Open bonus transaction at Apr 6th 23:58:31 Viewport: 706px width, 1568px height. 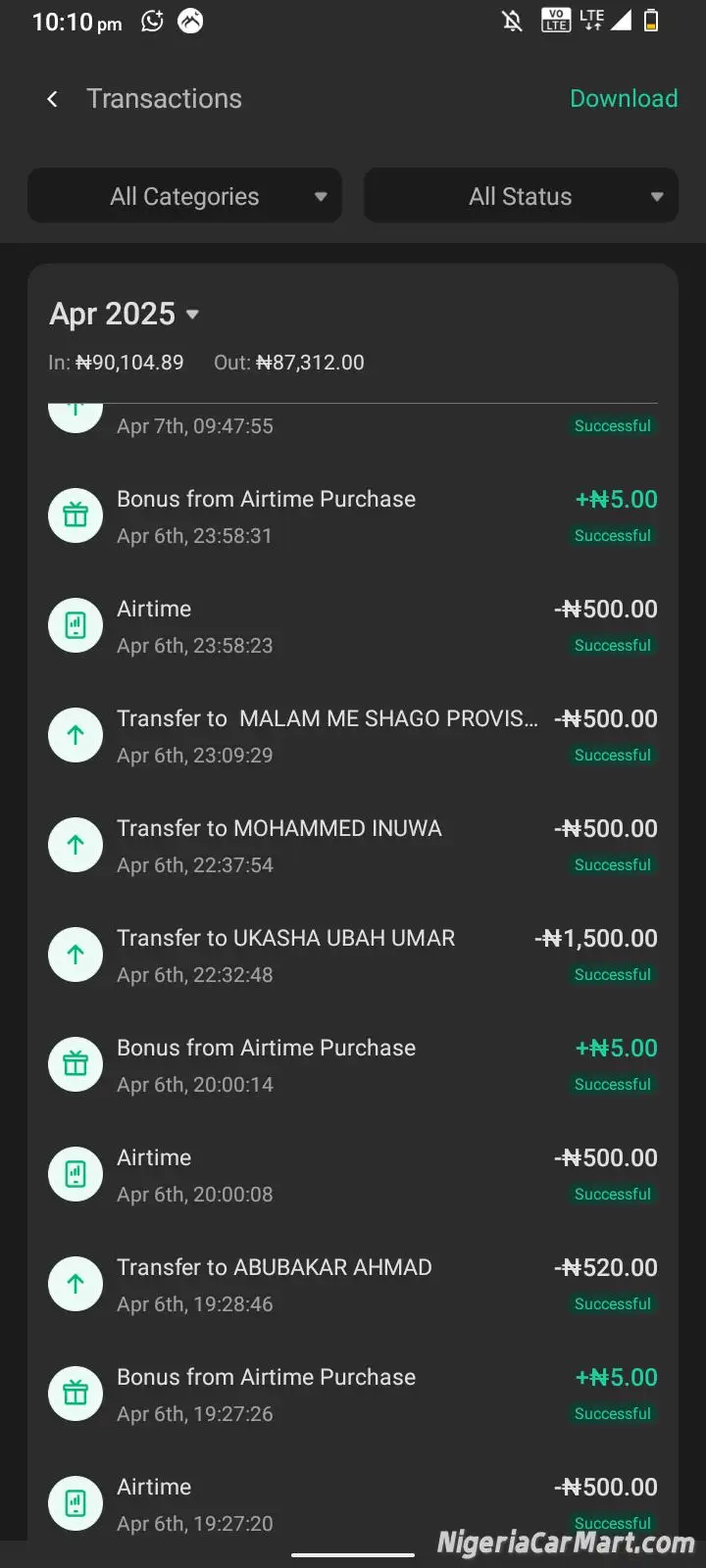353,516
